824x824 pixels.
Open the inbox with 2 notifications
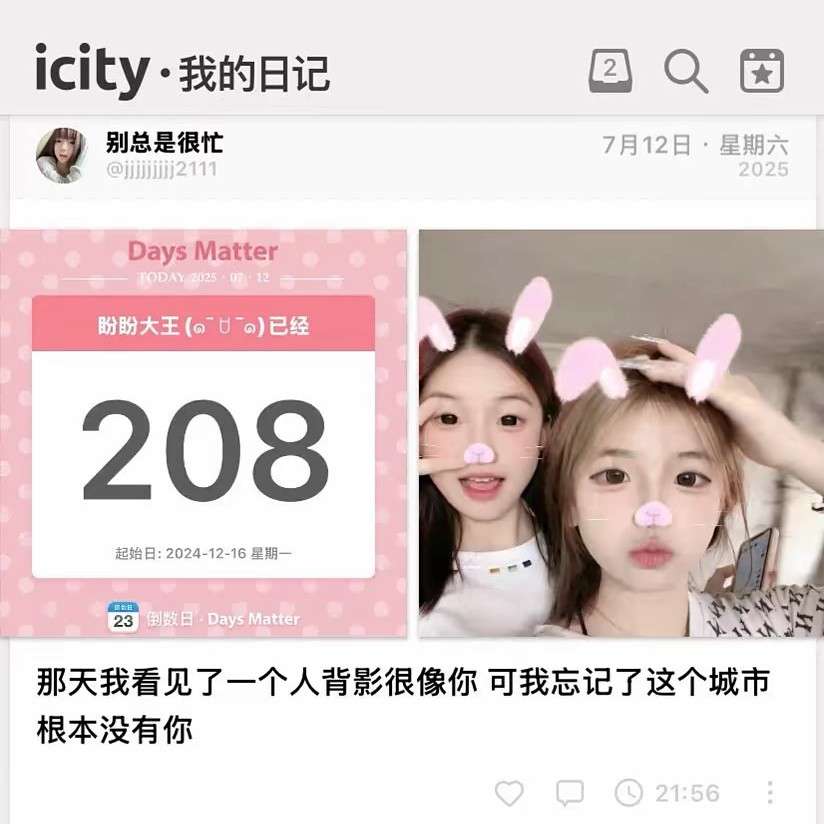pyautogui.click(x=610, y=71)
